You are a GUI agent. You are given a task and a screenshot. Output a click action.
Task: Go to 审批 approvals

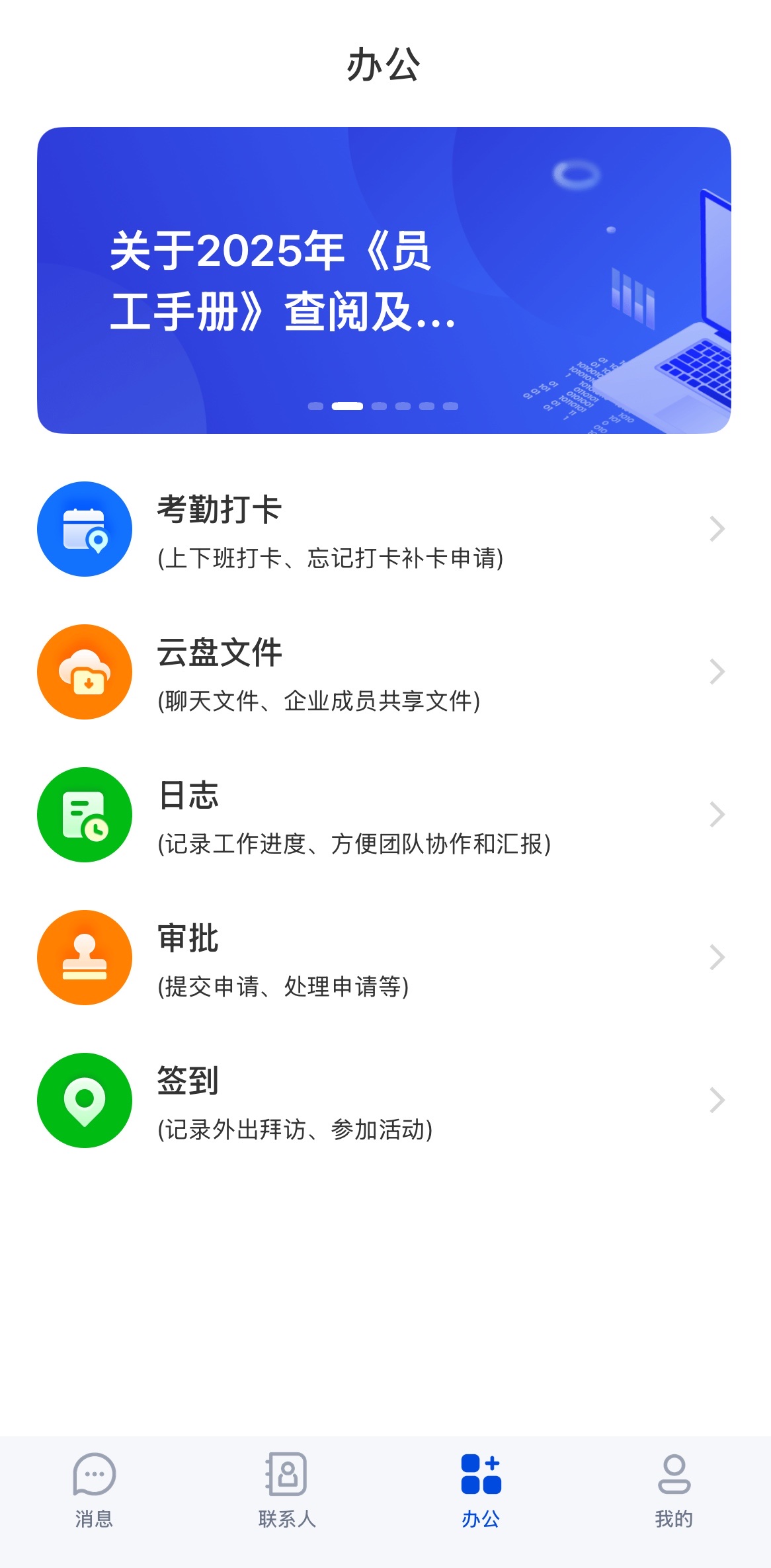pyautogui.click(x=384, y=958)
